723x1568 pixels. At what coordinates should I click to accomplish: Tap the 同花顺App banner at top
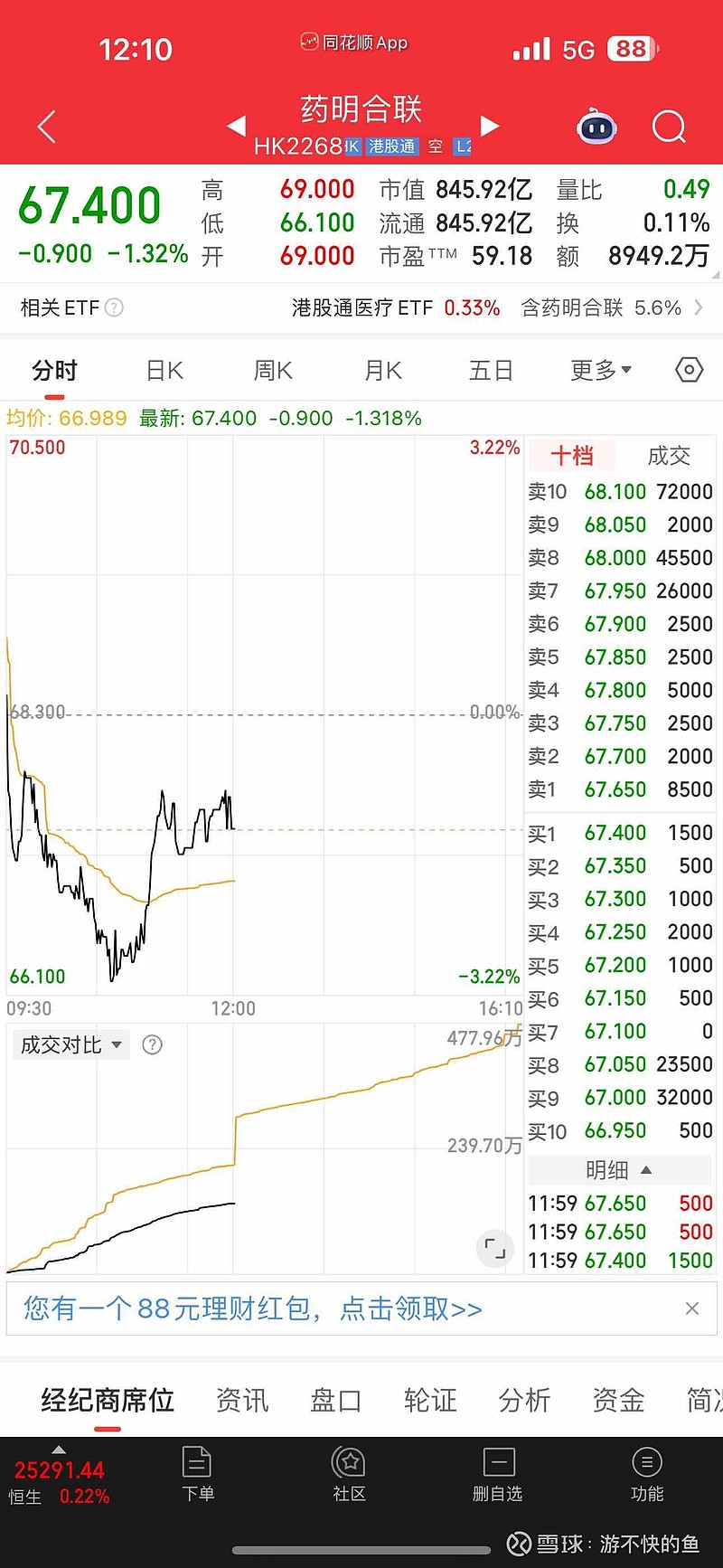click(352, 43)
